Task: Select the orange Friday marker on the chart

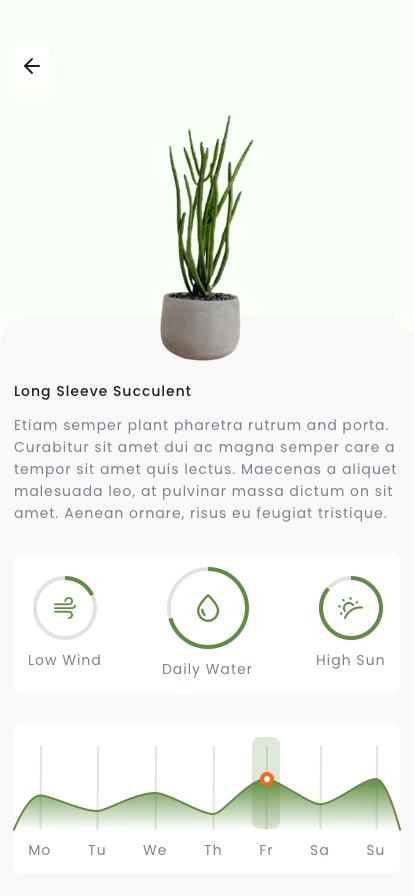Action: click(x=266, y=779)
